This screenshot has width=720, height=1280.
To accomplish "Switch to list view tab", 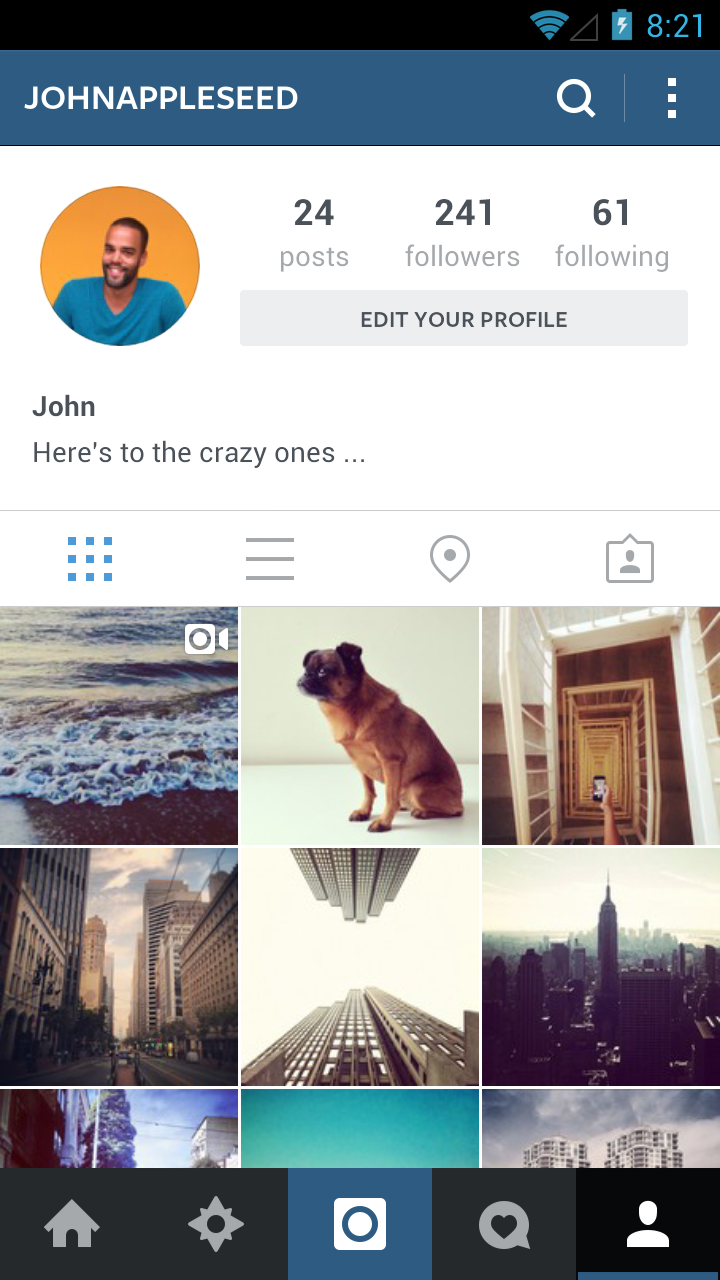I will tap(270, 559).
